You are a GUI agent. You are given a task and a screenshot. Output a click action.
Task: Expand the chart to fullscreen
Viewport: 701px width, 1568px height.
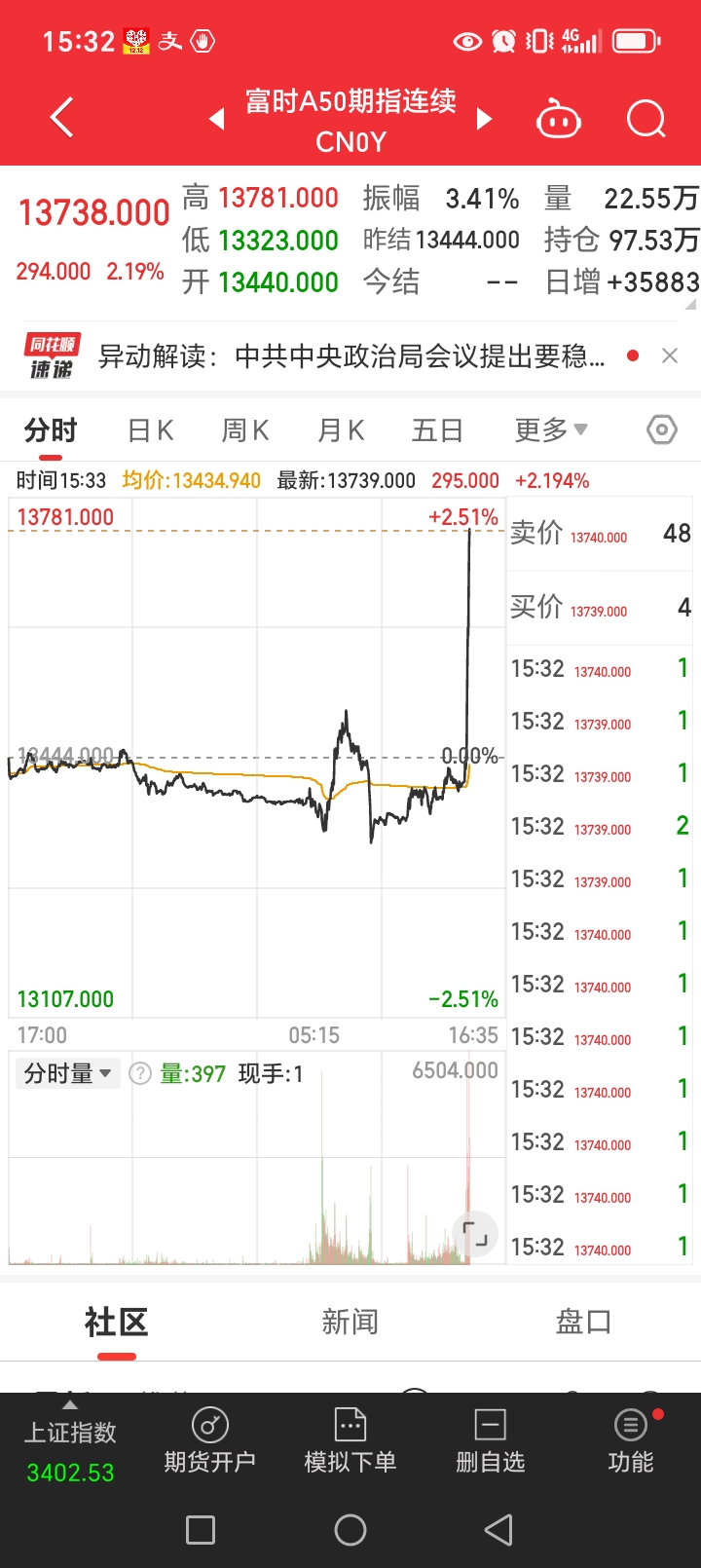click(475, 1234)
